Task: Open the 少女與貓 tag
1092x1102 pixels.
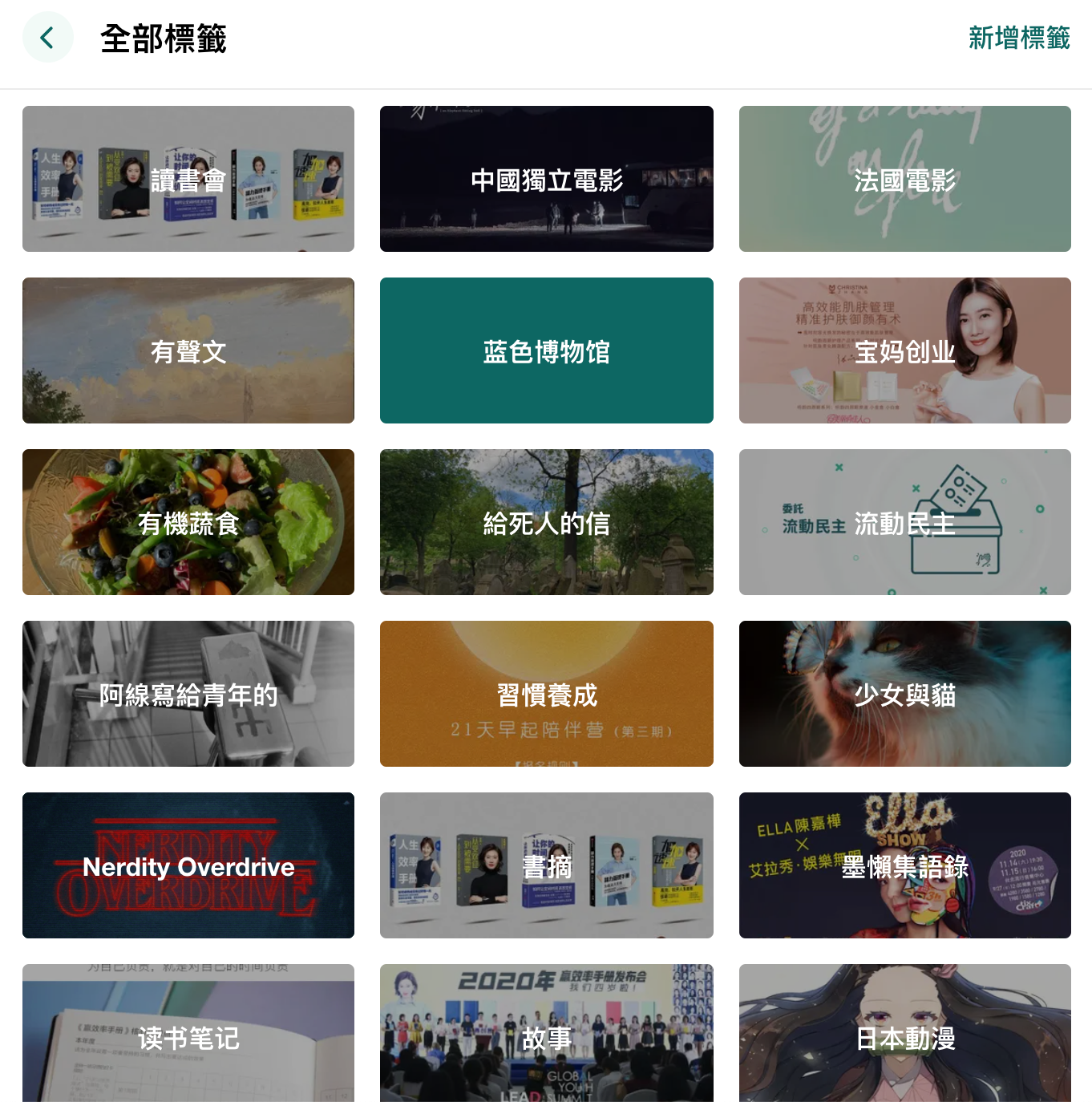Action: tap(904, 694)
